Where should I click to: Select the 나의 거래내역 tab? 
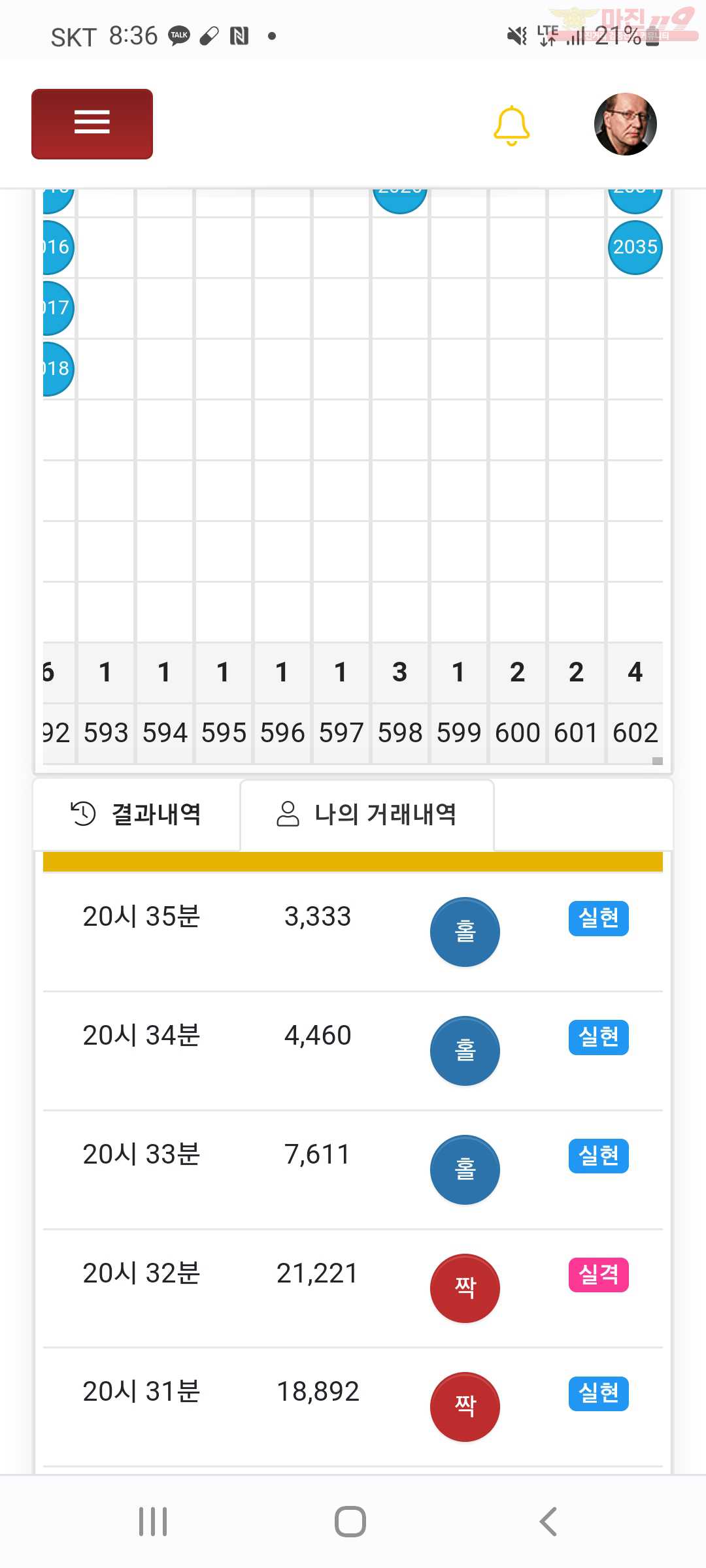(367, 815)
